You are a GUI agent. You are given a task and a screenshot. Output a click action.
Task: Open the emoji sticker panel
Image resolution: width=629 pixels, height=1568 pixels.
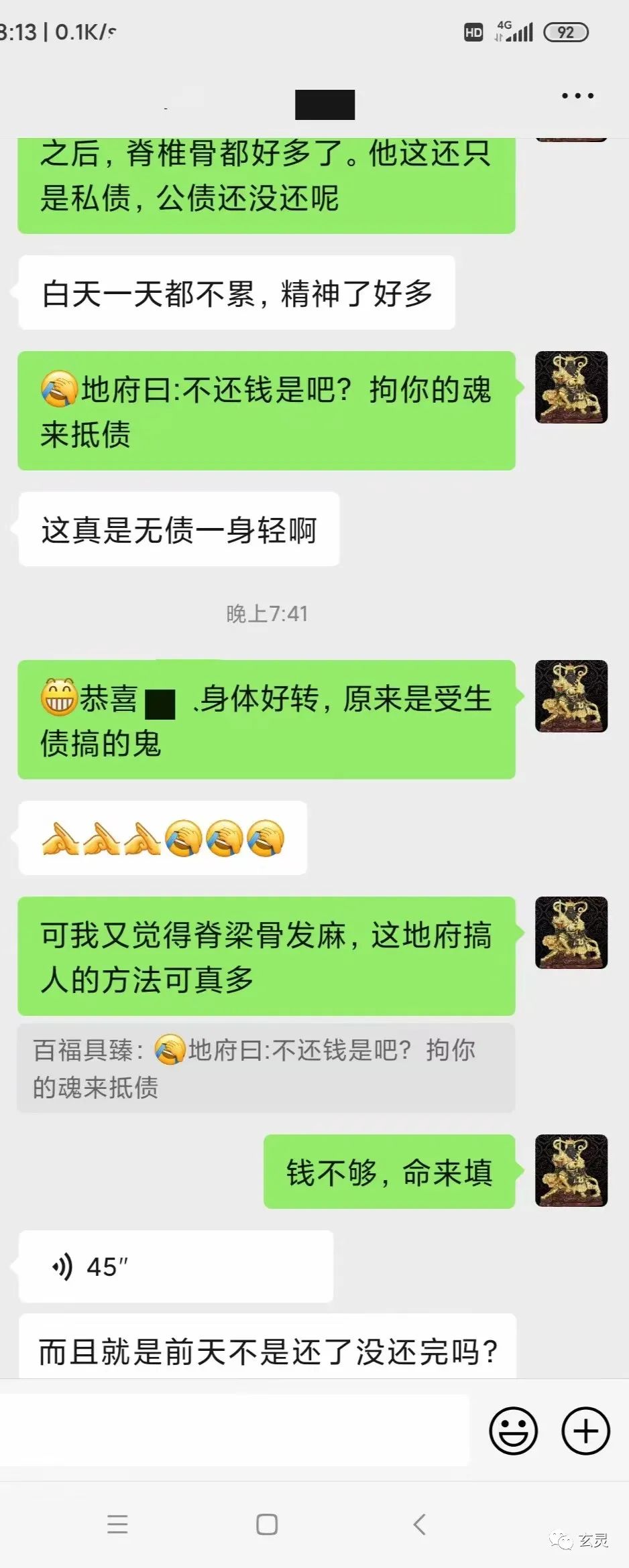[514, 1431]
